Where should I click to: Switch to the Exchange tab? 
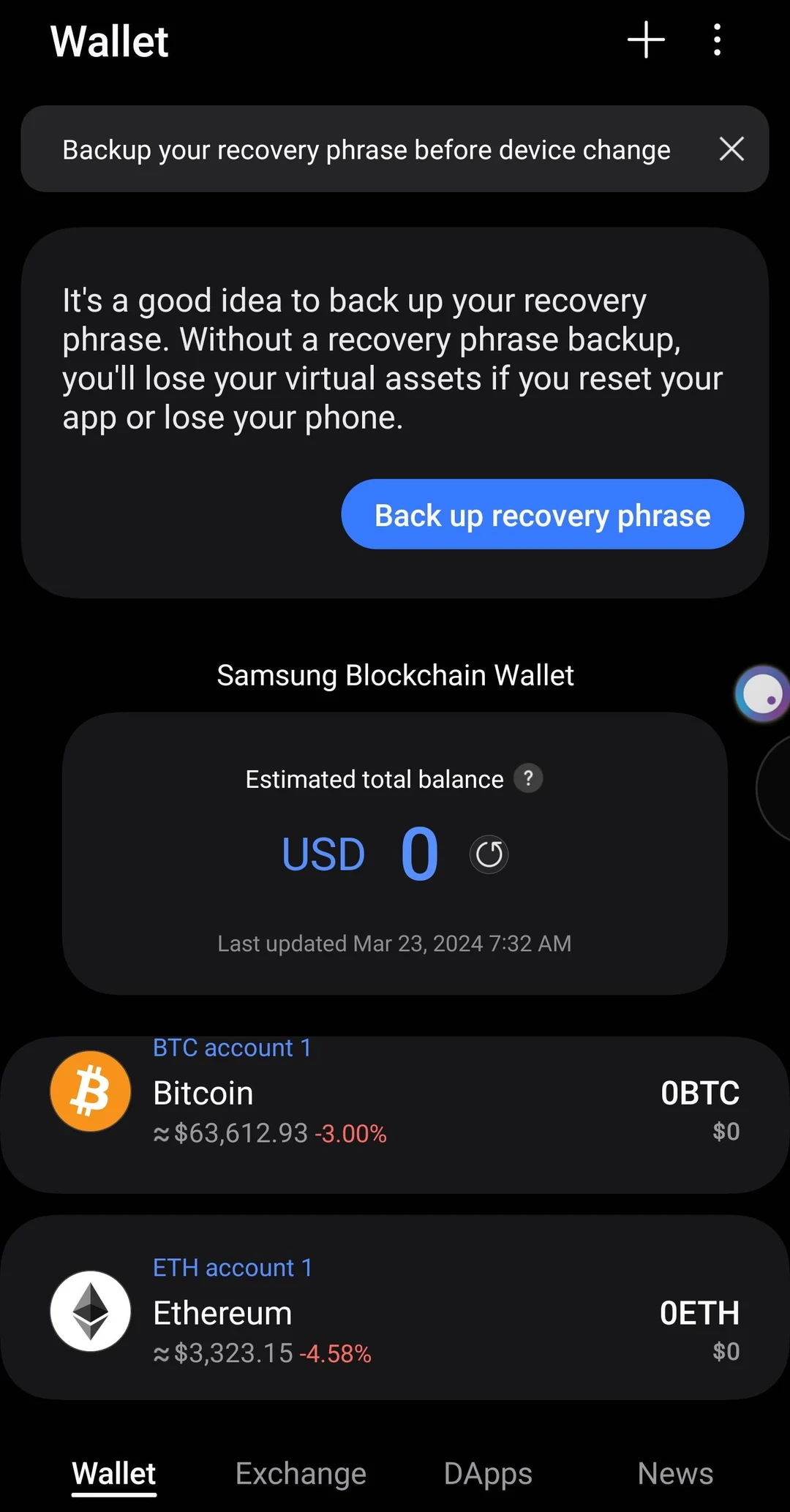300,1473
